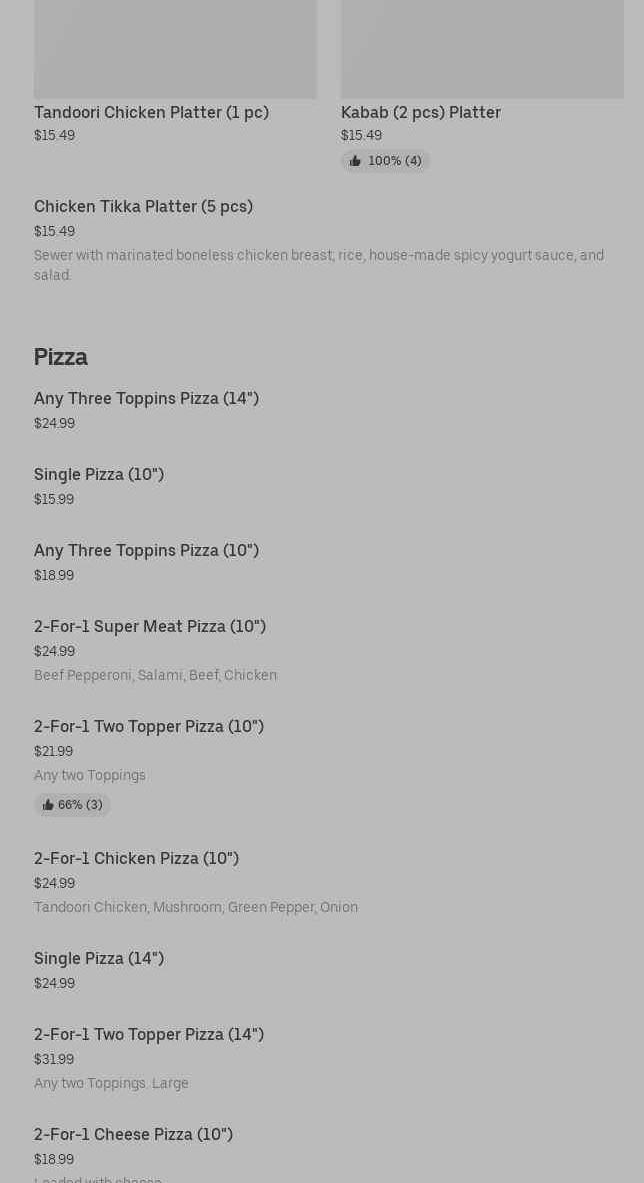View 2-For-1 Chicken Pizza (10") details
This screenshot has height=1183, width=644.
[x=136, y=859]
